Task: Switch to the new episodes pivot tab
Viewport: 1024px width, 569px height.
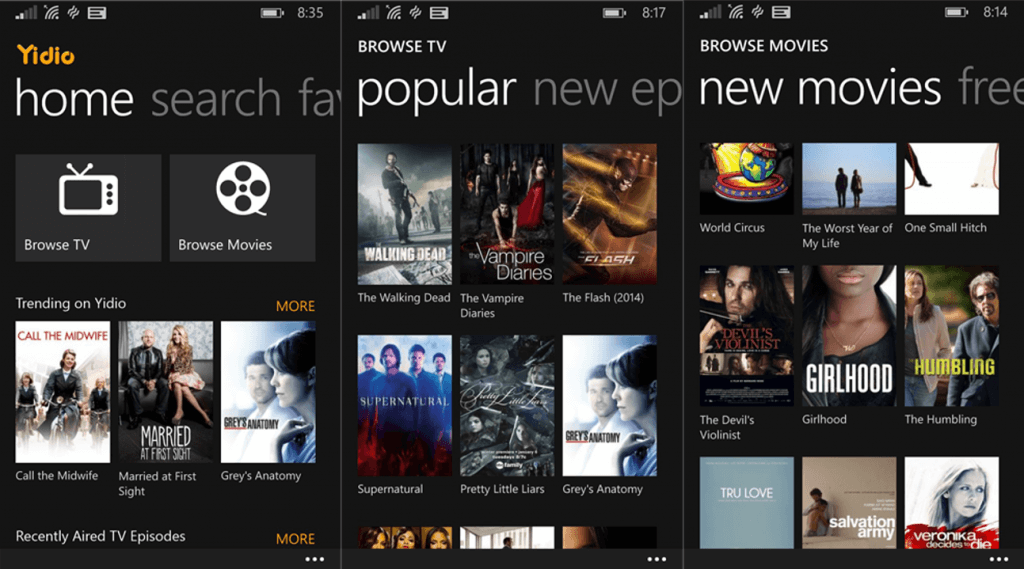Action: coord(606,91)
